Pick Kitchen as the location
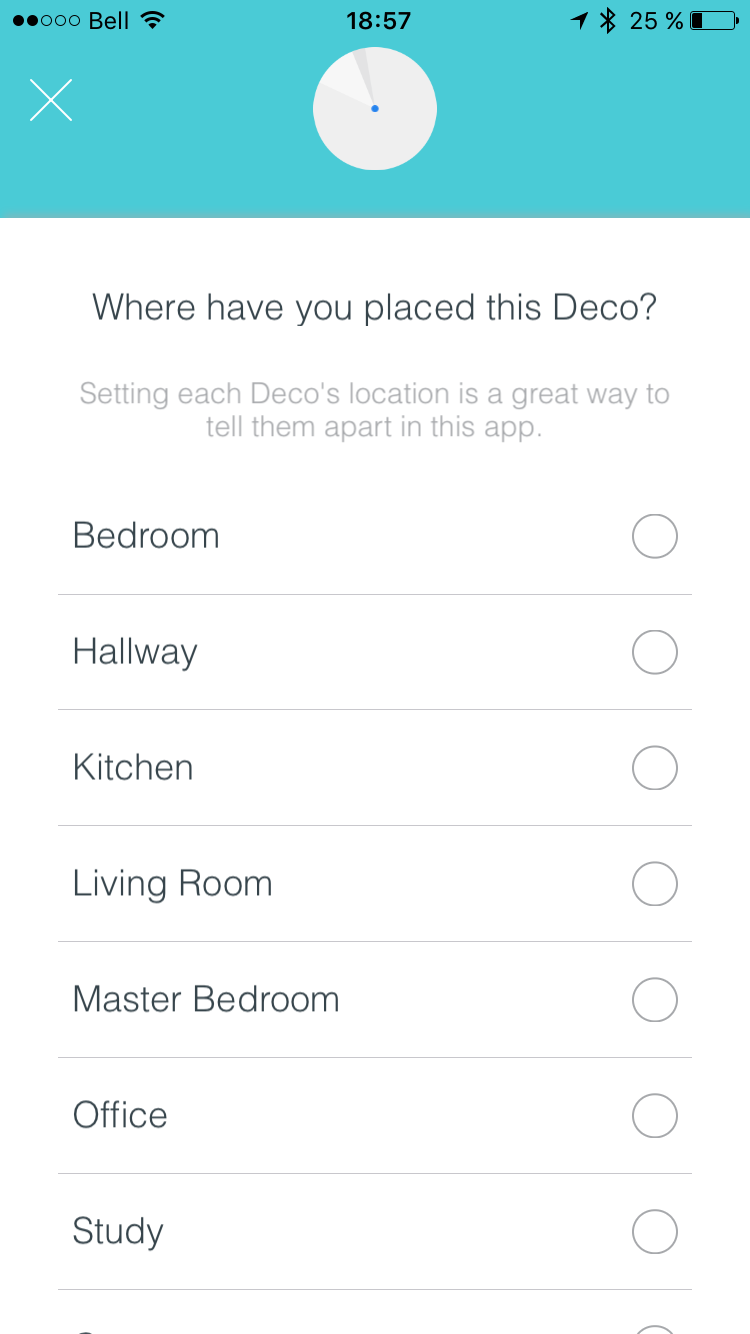 pos(654,768)
